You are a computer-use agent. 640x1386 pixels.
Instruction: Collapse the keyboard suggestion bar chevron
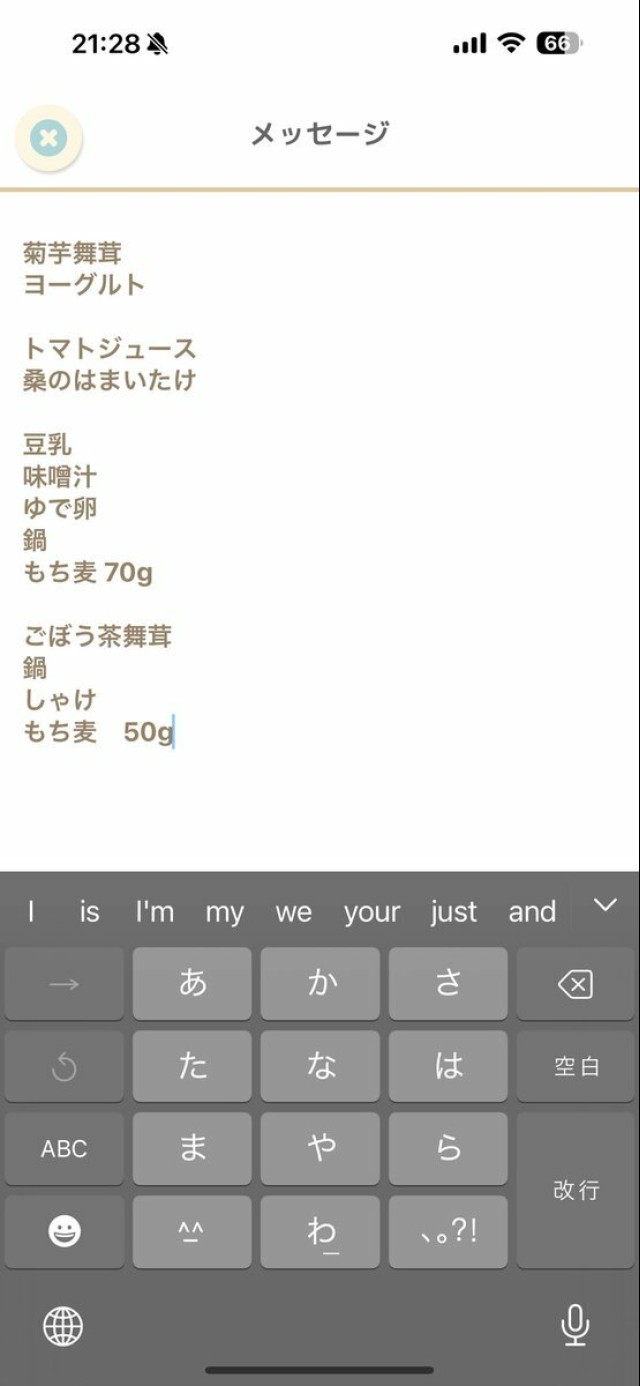click(605, 906)
